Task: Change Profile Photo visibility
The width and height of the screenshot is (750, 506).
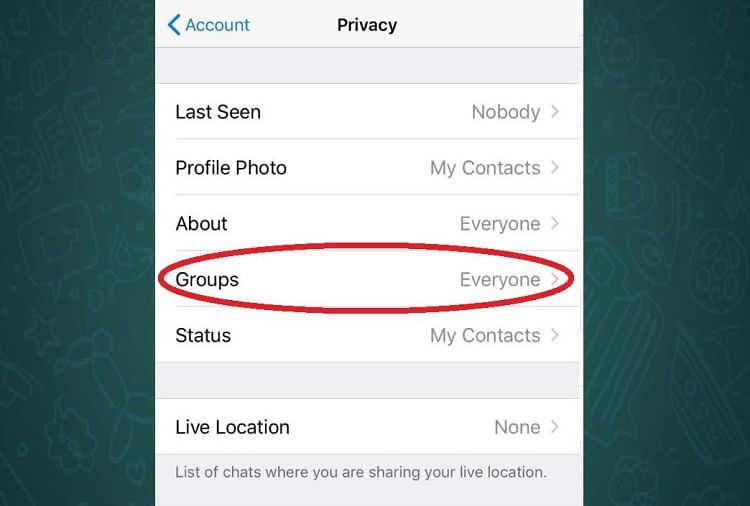Action: click(367, 168)
